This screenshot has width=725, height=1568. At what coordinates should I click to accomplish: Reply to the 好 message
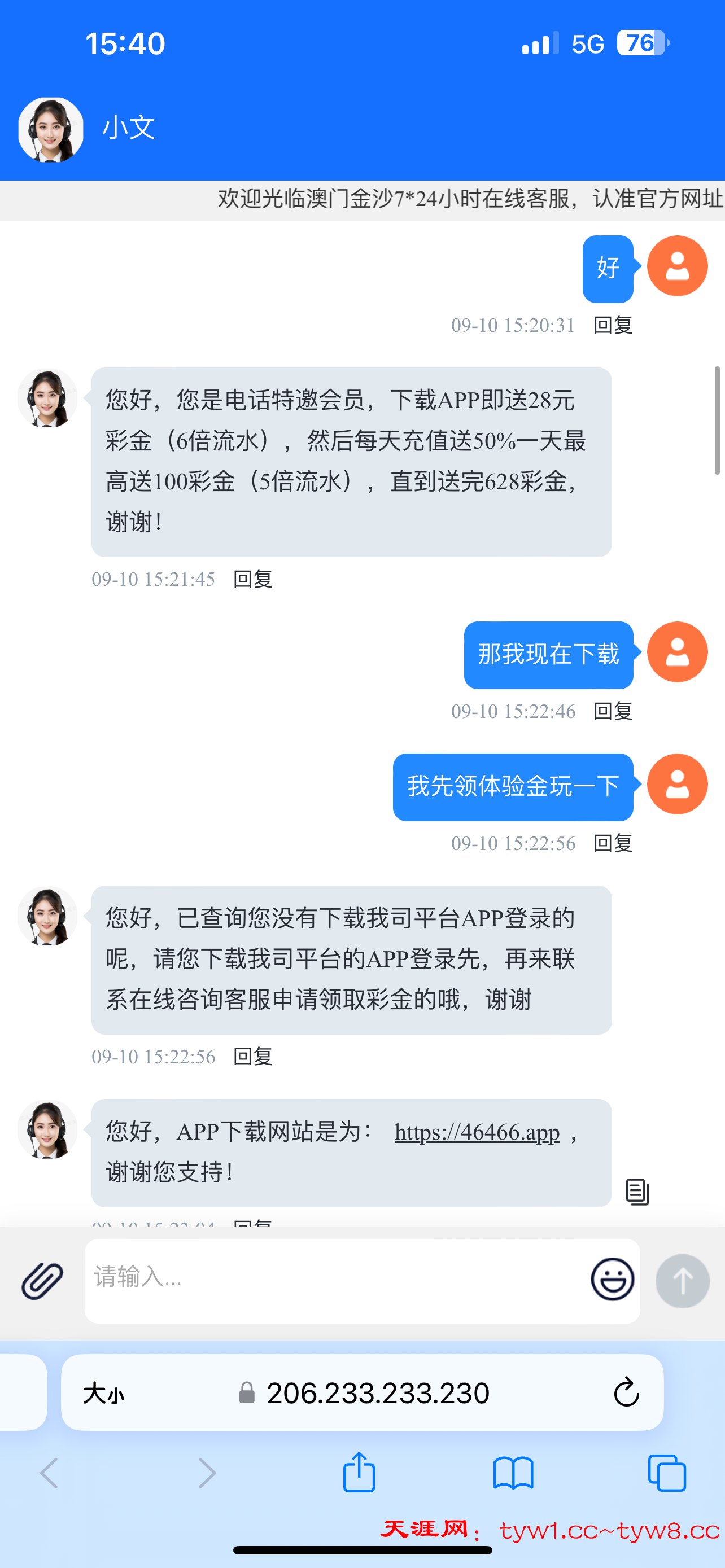click(613, 325)
